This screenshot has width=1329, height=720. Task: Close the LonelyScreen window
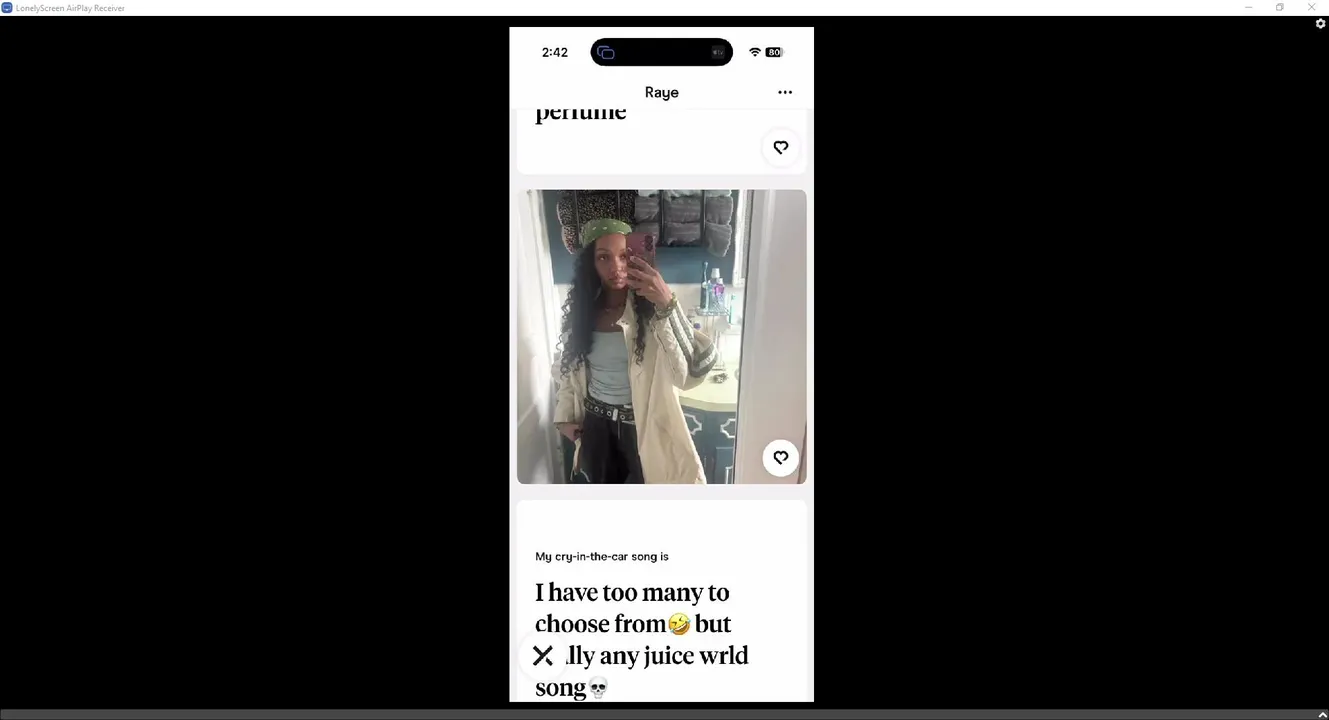1311,7
